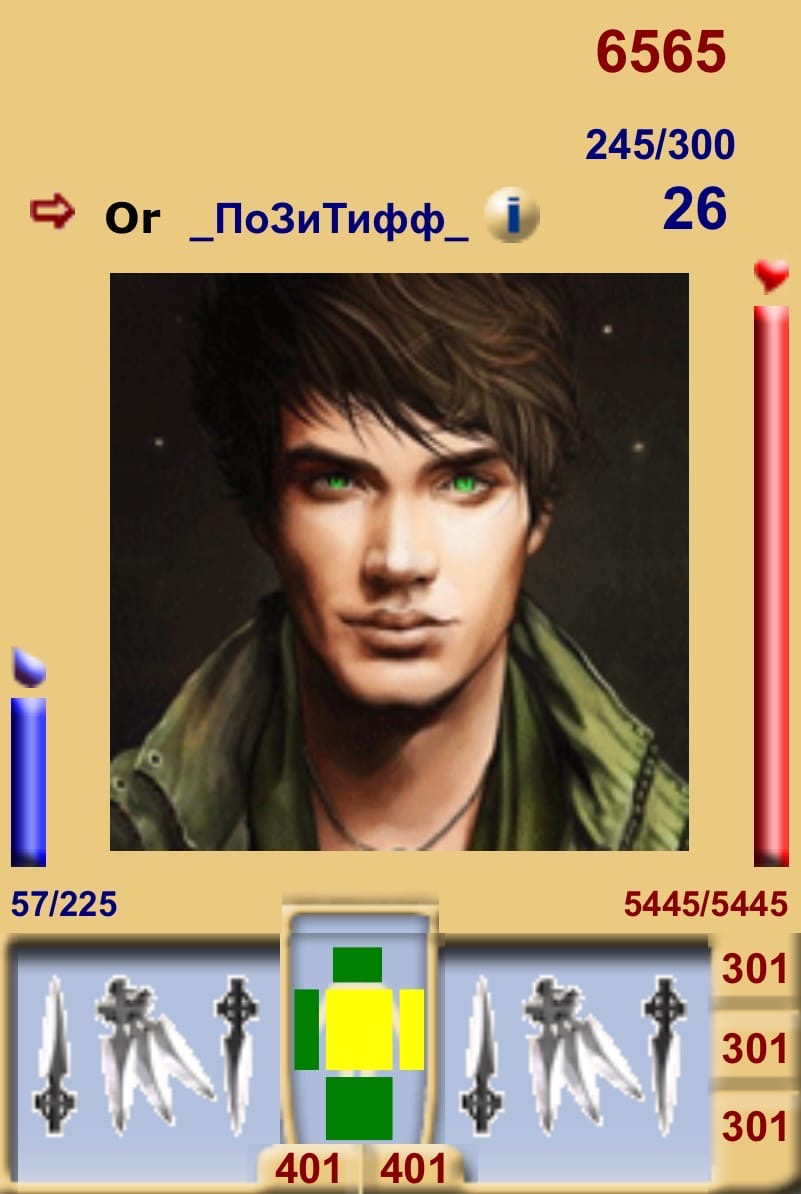Viewport: 801px width, 1194px height.
Task: Open the _ПоЗиТифф_ player name link
Action: pyautogui.click(x=329, y=218)
